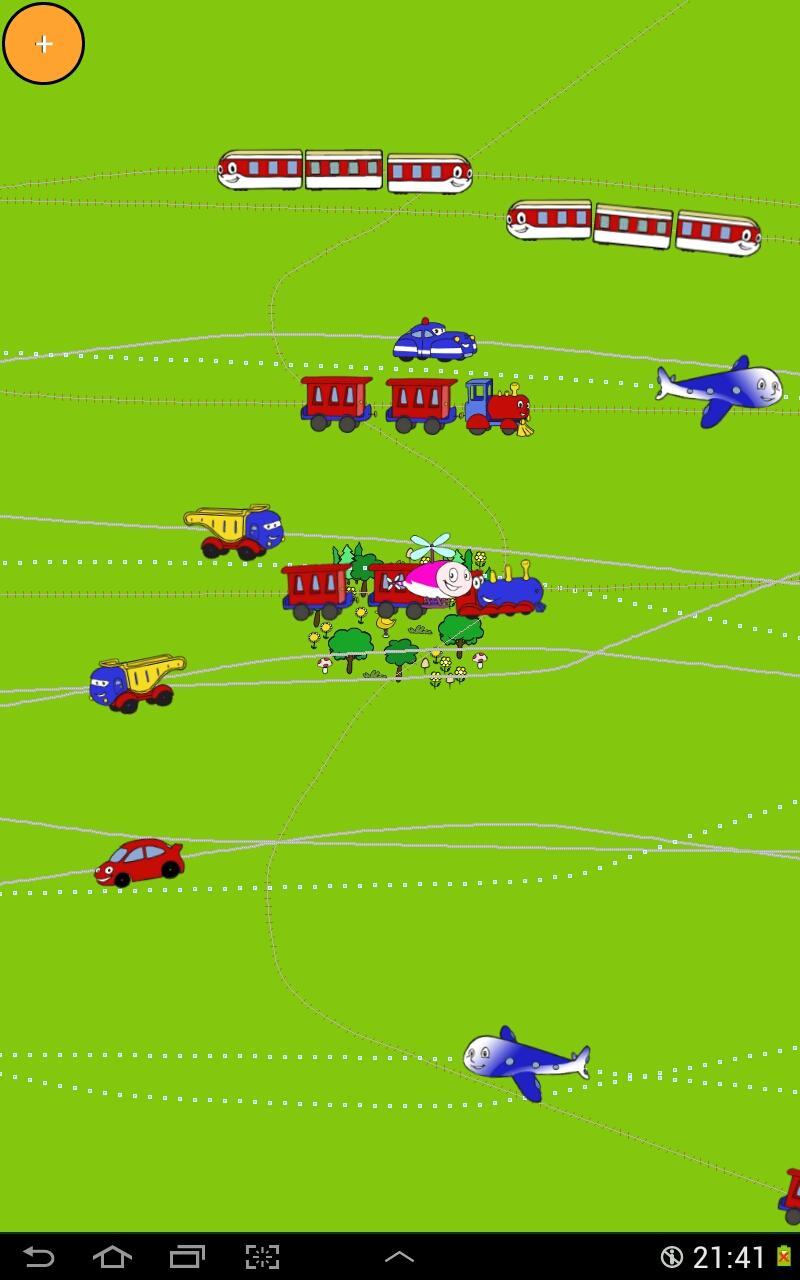Tap the blue engine pulling red wagons
This screenshot has height=1280, width=800.
[x=510, y=595]
